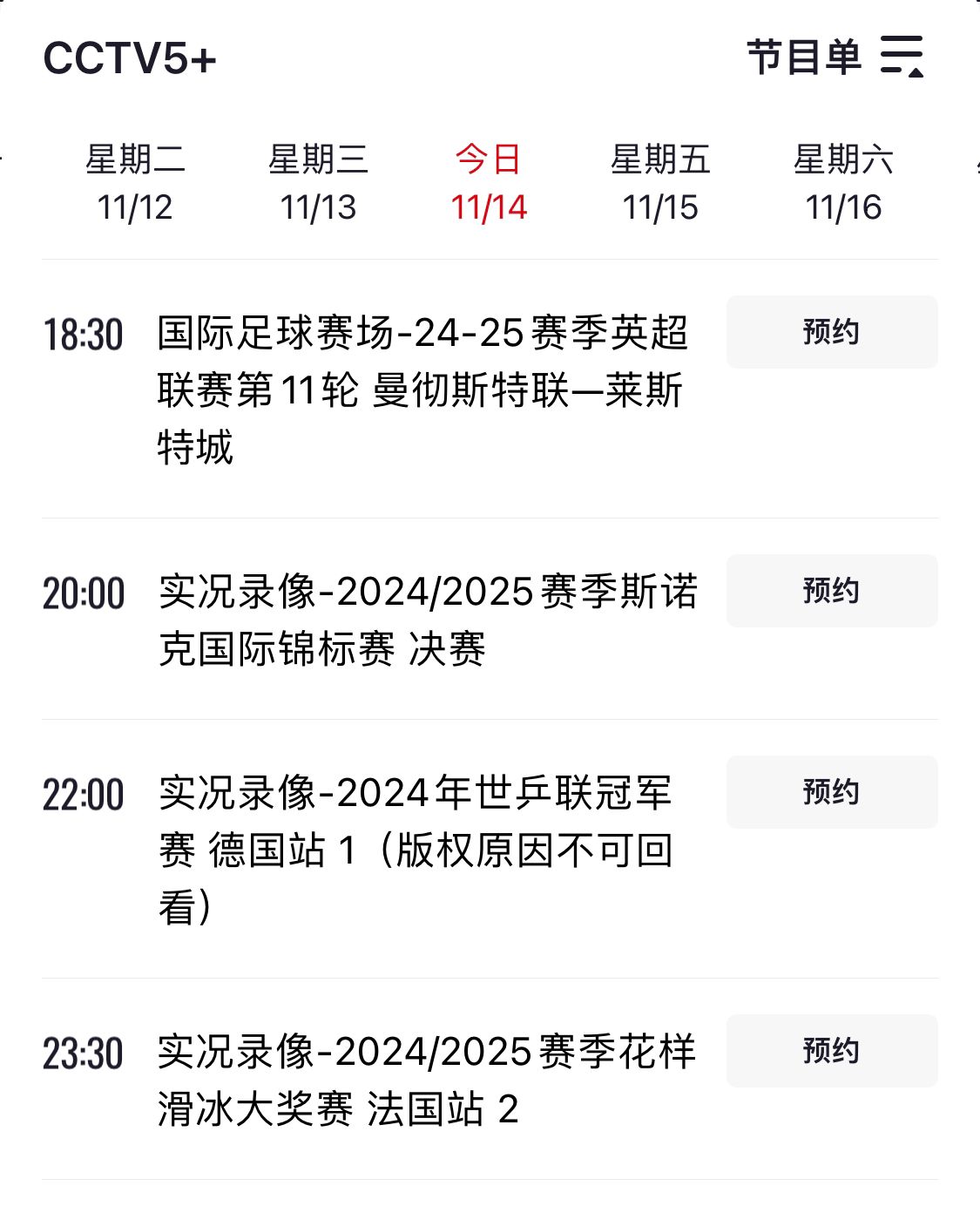Click the 节目单 label
The image size is (980, 1213).
804,59
